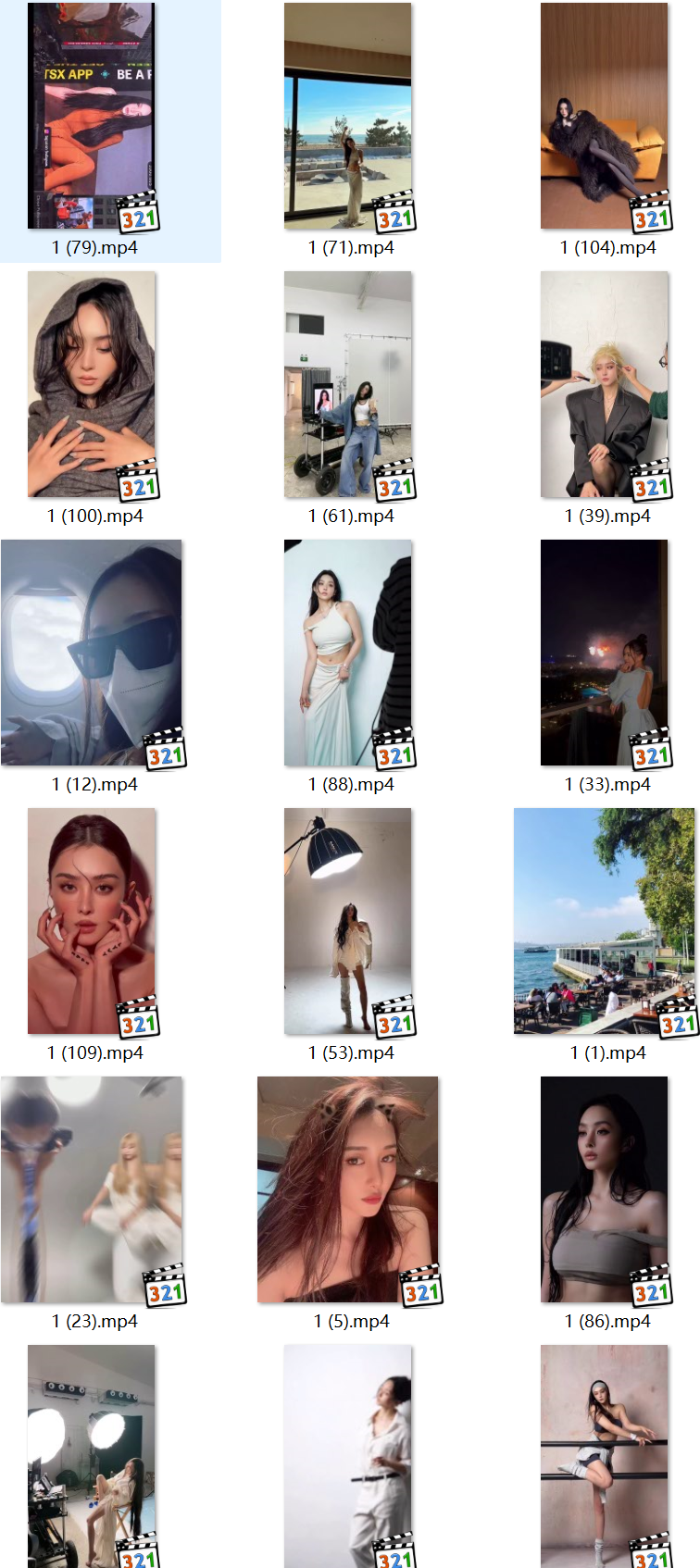
Task: Open the video file 1 (79).mp4
Action: 92,116
